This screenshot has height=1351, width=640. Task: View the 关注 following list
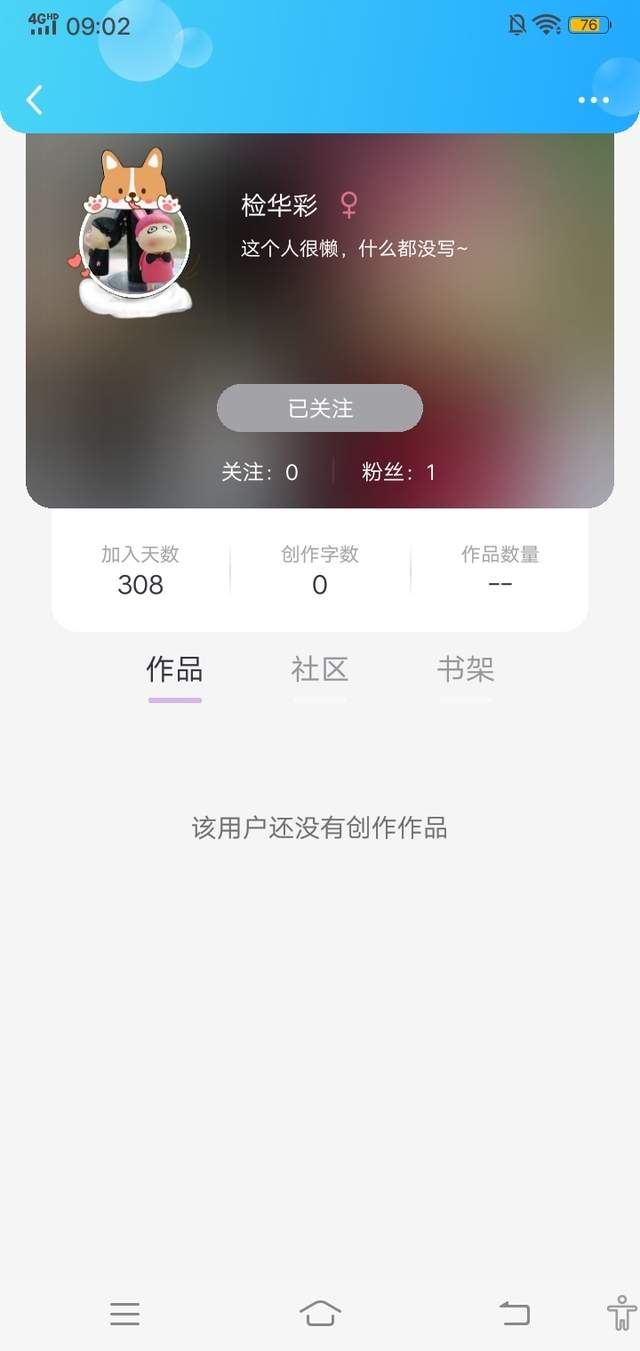coord(260,472)
